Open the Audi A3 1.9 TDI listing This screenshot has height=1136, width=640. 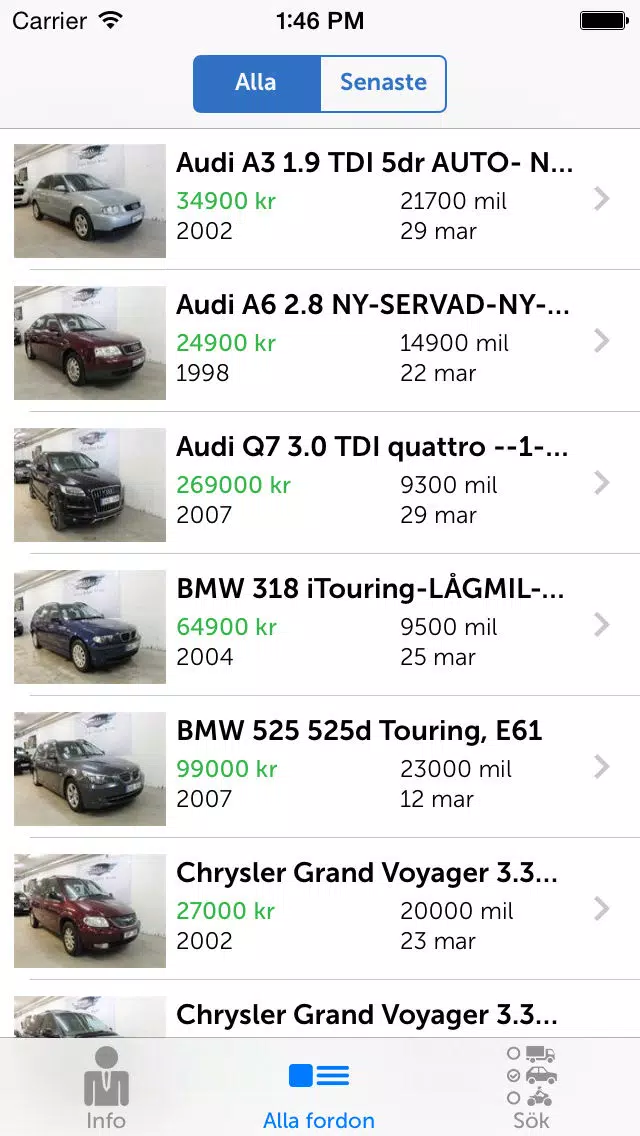coord(320,200)
